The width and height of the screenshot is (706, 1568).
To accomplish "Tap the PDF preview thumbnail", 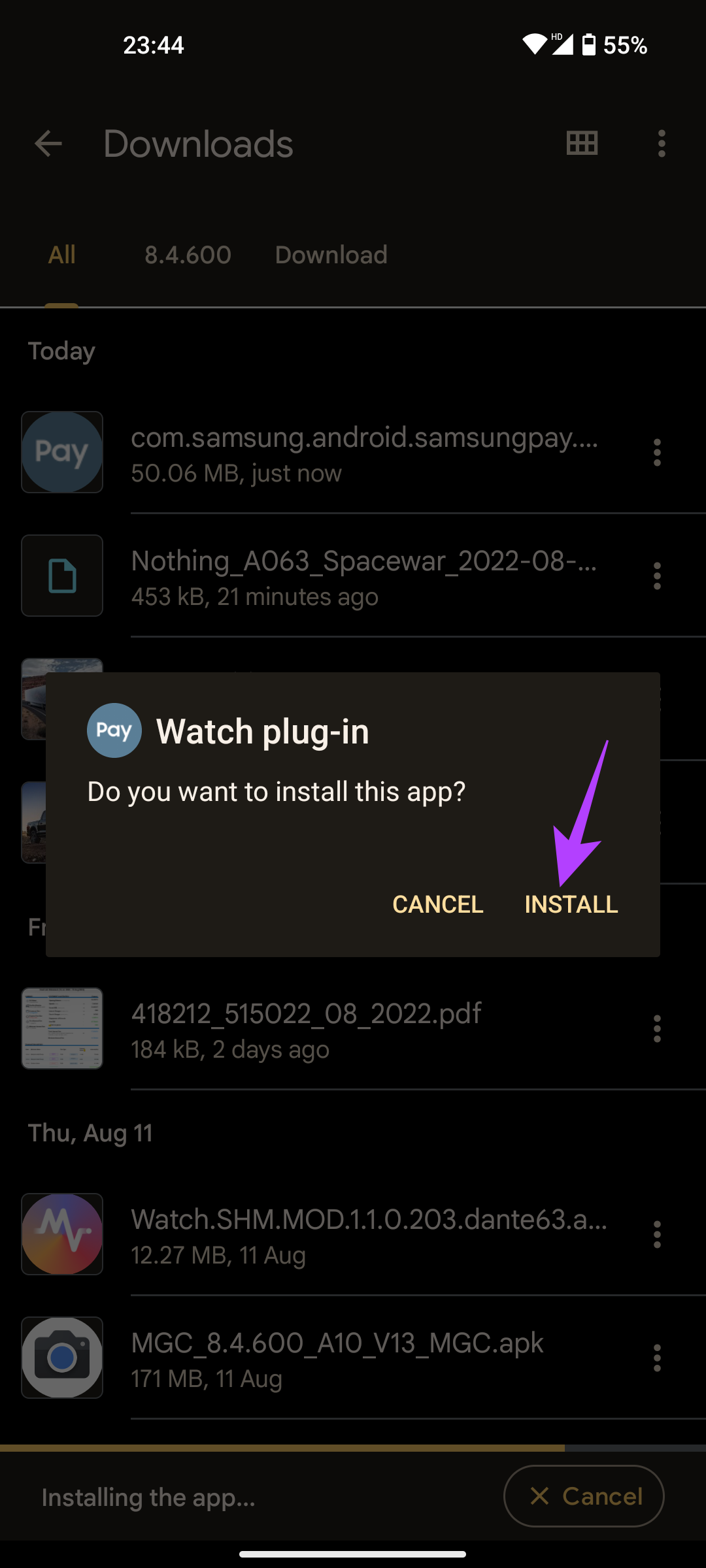I will coord(62,1029).
